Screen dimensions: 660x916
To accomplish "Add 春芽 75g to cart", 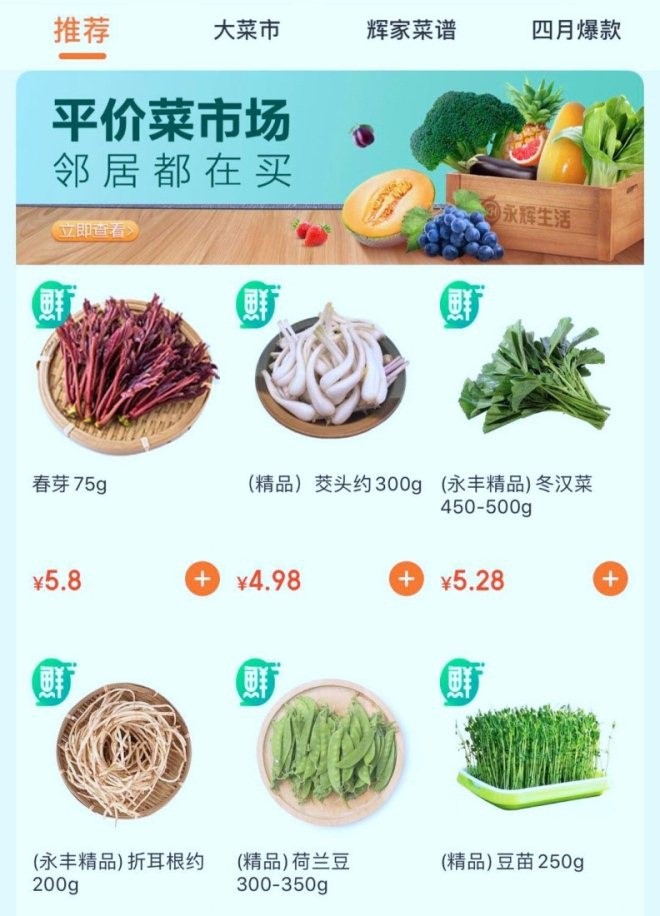I will pyautogui.click(x=202, y=578).
